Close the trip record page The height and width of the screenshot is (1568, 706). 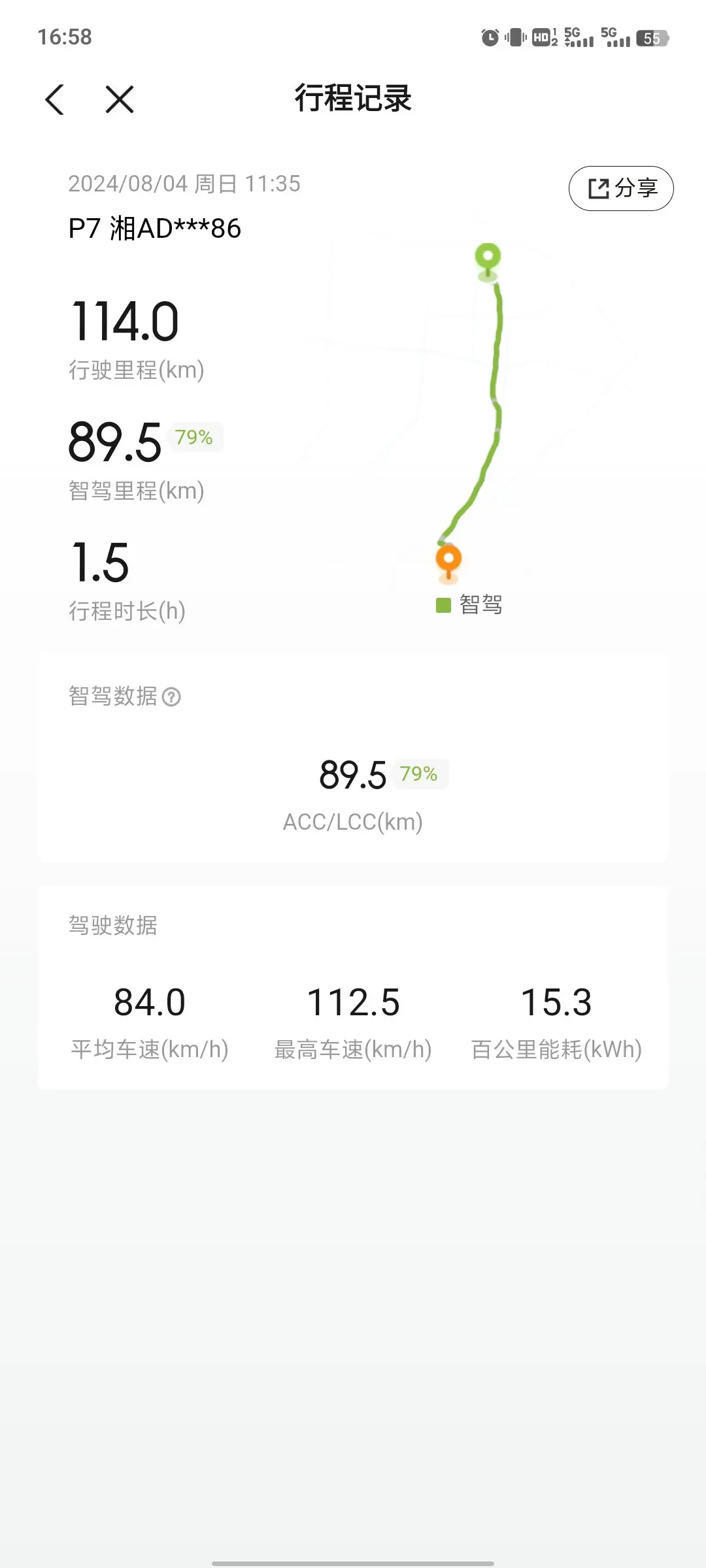pos(120,100)
